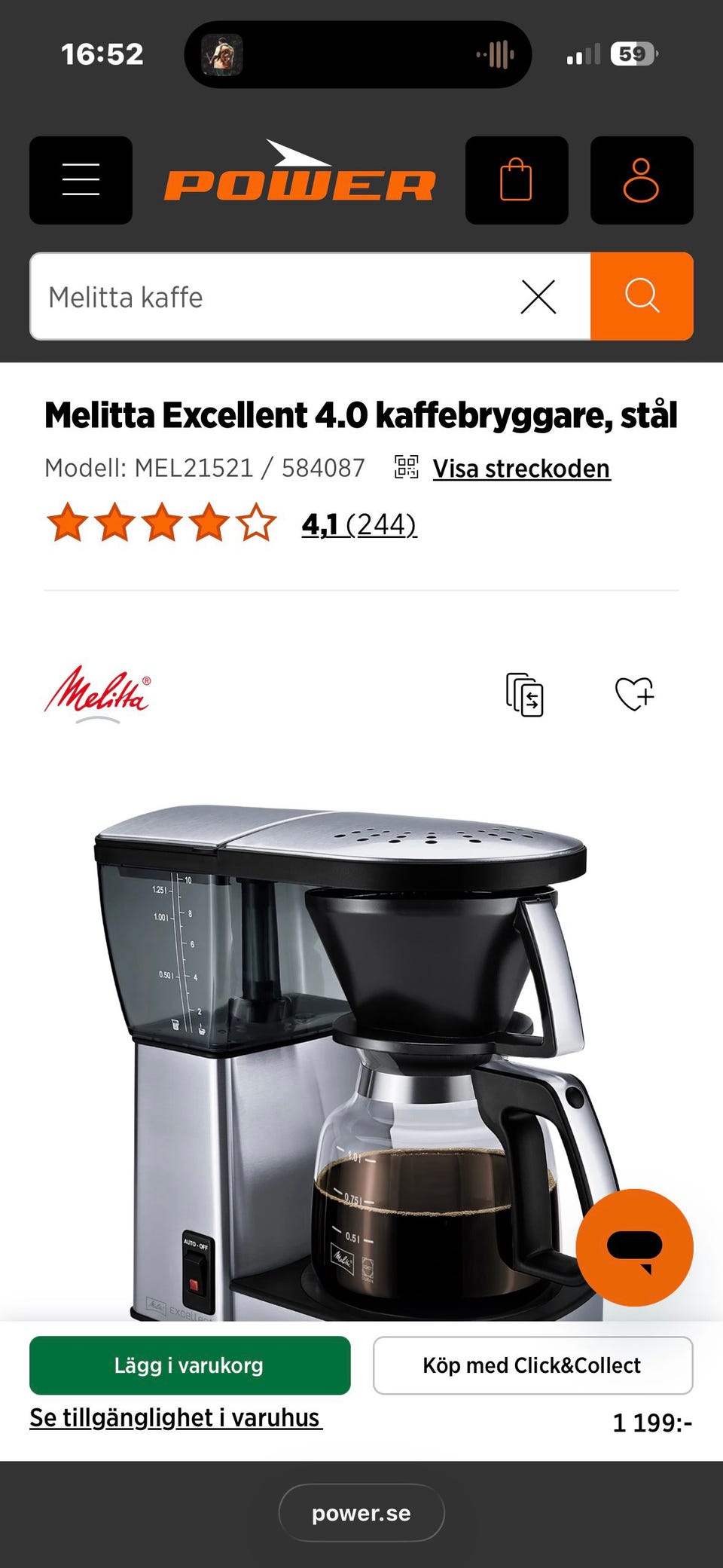Viewport: 723px width, 1568px height.
Task: Open the Melitta brand logo
Action: [97, 693]
